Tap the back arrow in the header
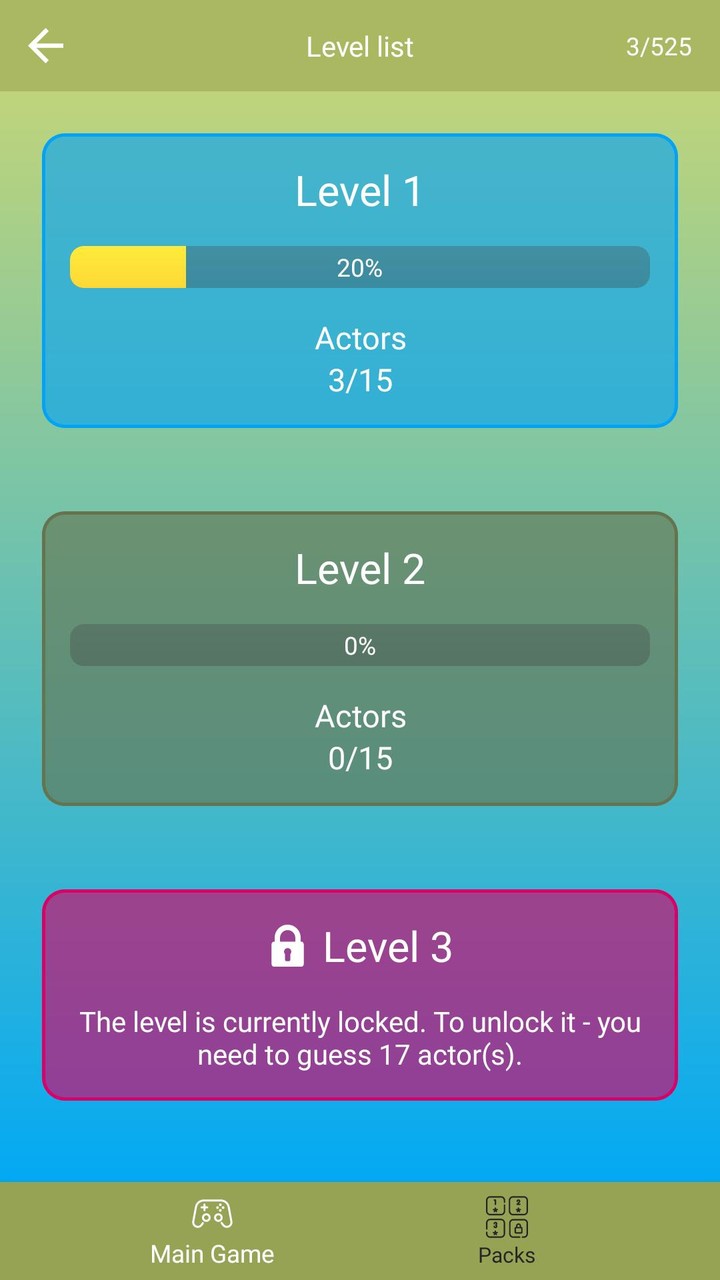The image size is (720, 1280). pos(45,45)
